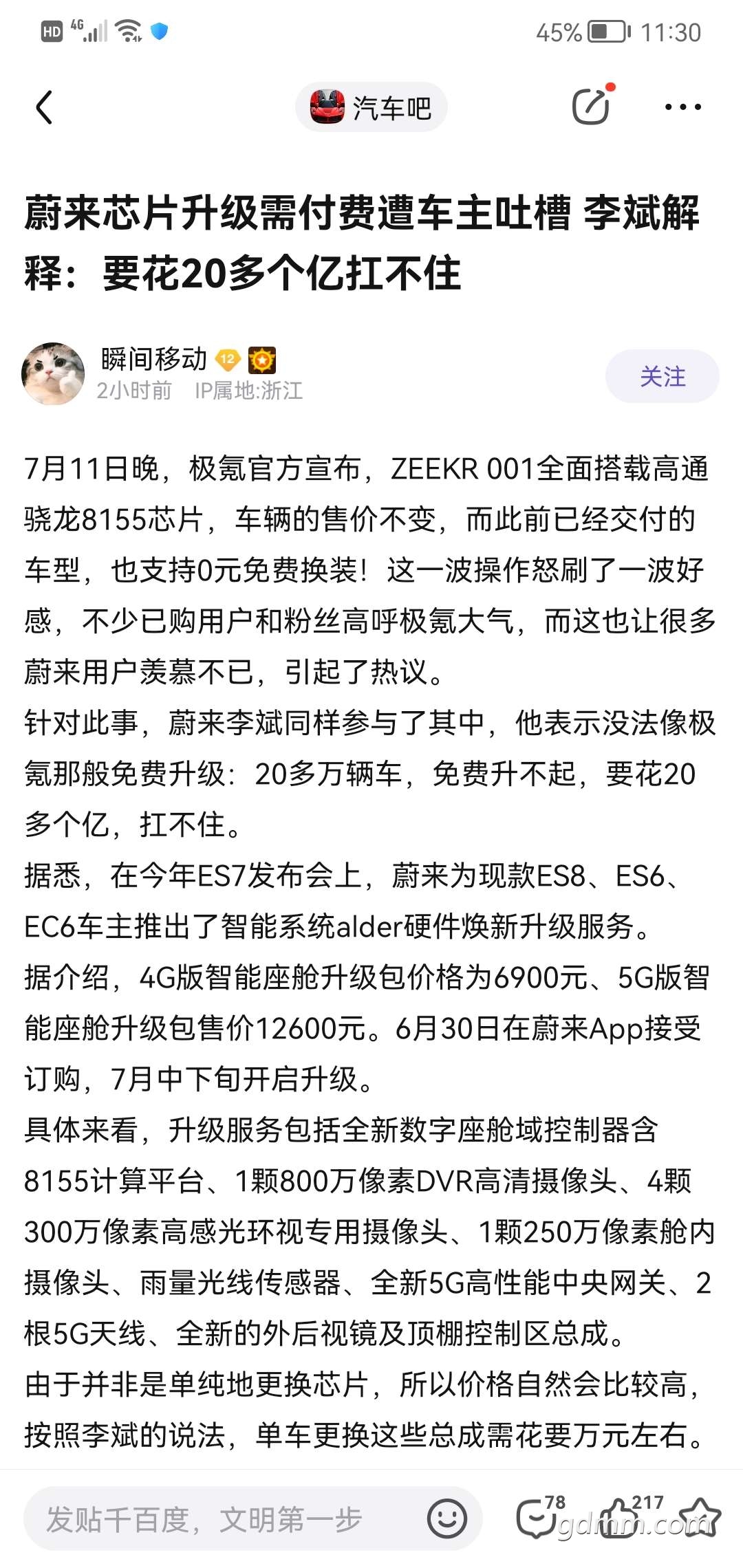Open 瞬间移动's profile avatar
This screenshot has height=1568, width=743.
coord(53,373)
